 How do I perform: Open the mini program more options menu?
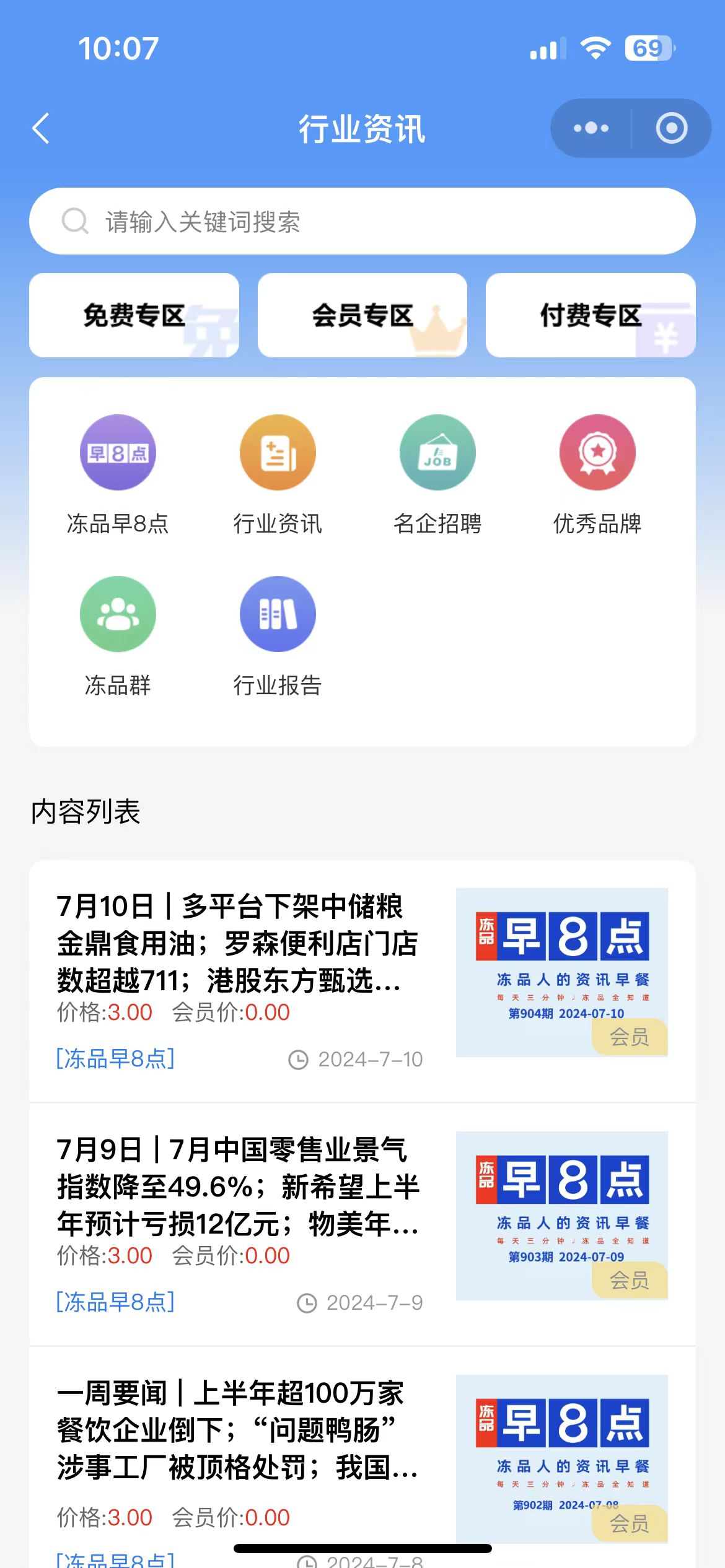591,128
